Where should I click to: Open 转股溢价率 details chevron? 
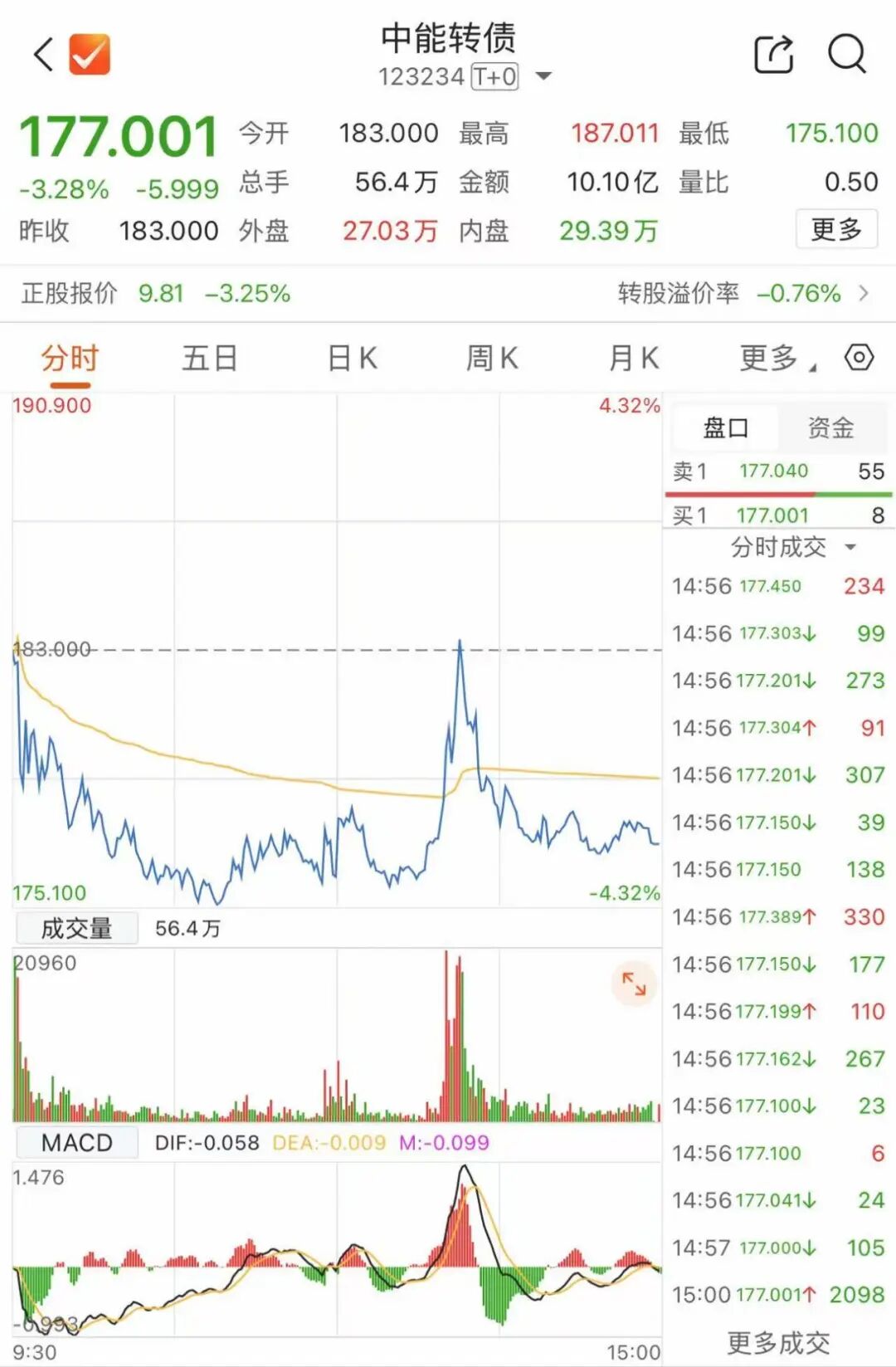864,293
